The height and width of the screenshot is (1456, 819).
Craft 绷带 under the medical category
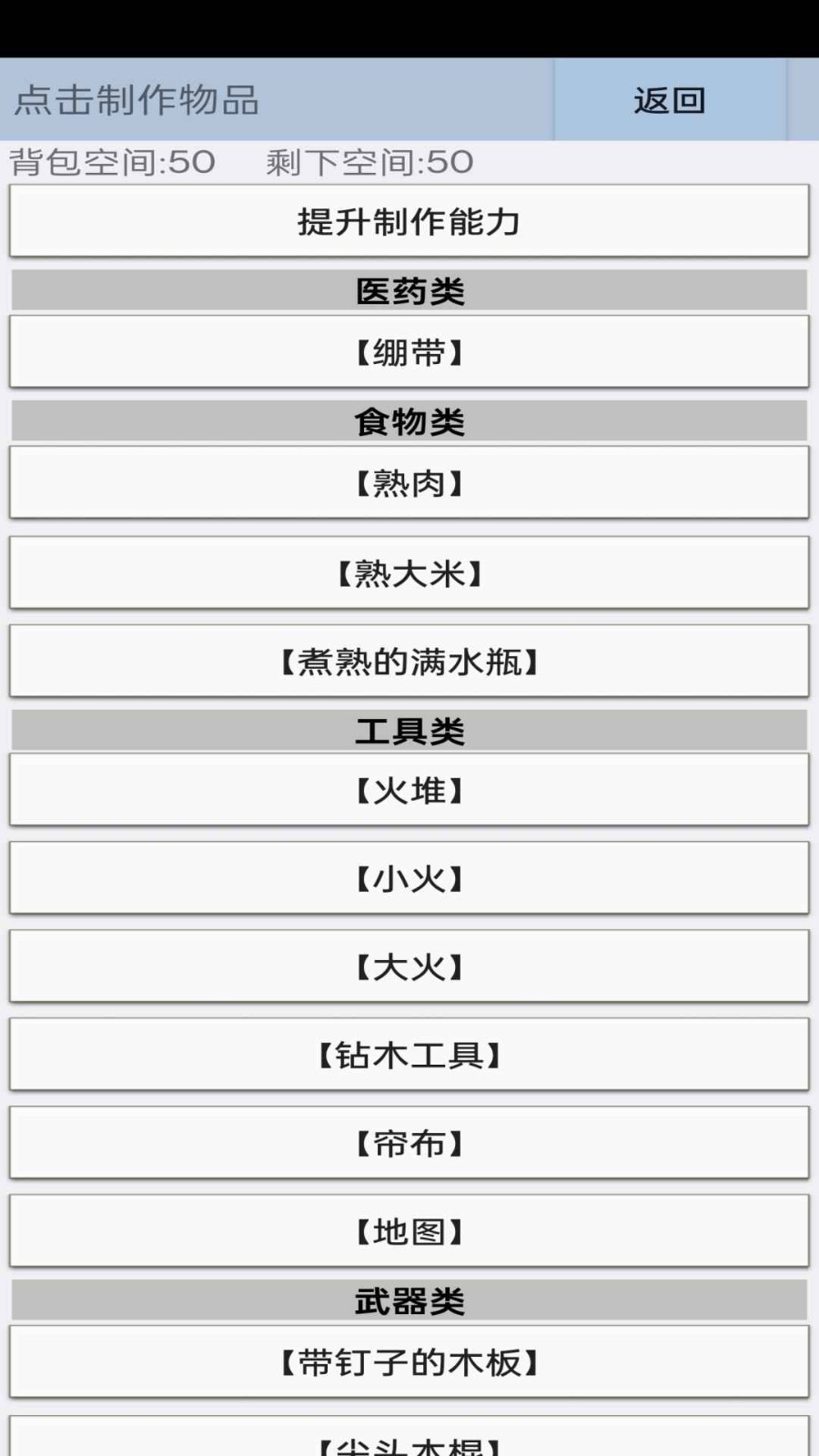pyautogui.click(x=409, y=352)
